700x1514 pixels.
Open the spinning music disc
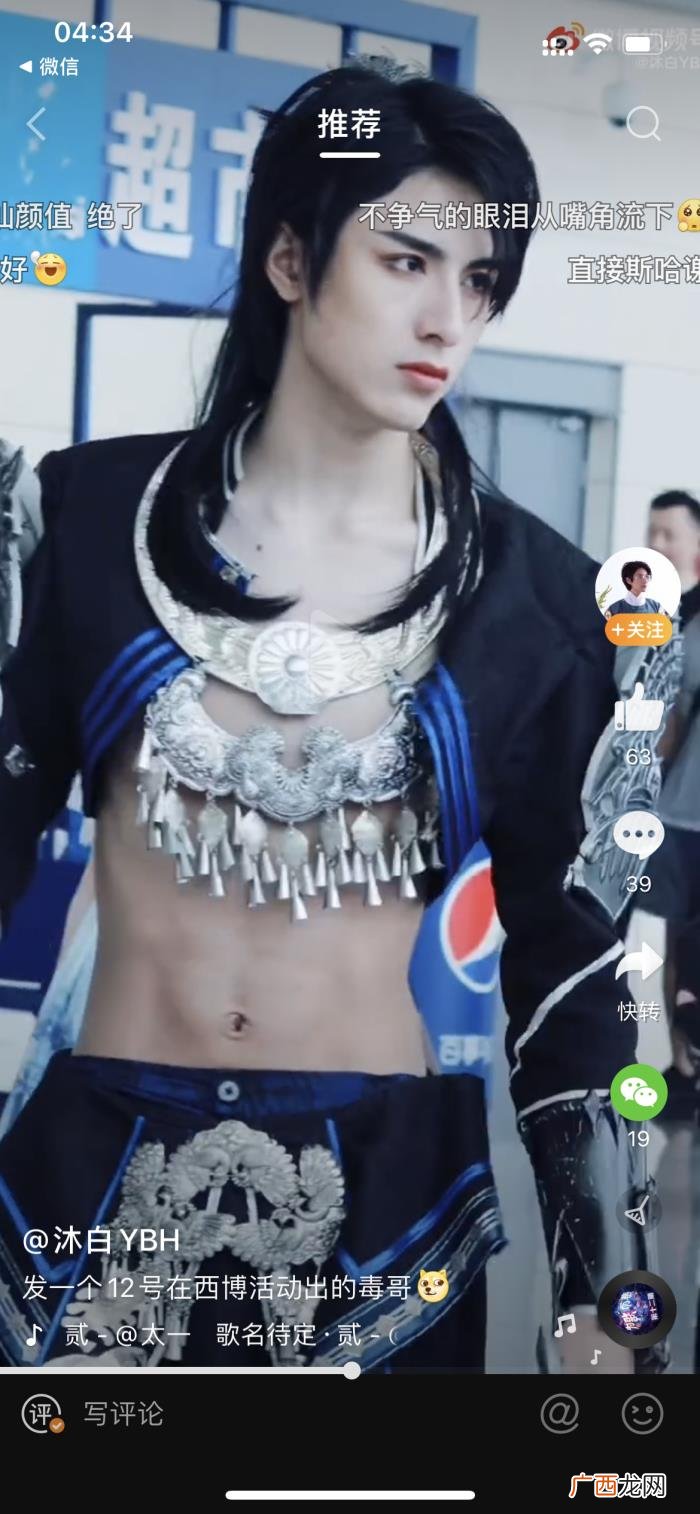tap(637, 1310)
